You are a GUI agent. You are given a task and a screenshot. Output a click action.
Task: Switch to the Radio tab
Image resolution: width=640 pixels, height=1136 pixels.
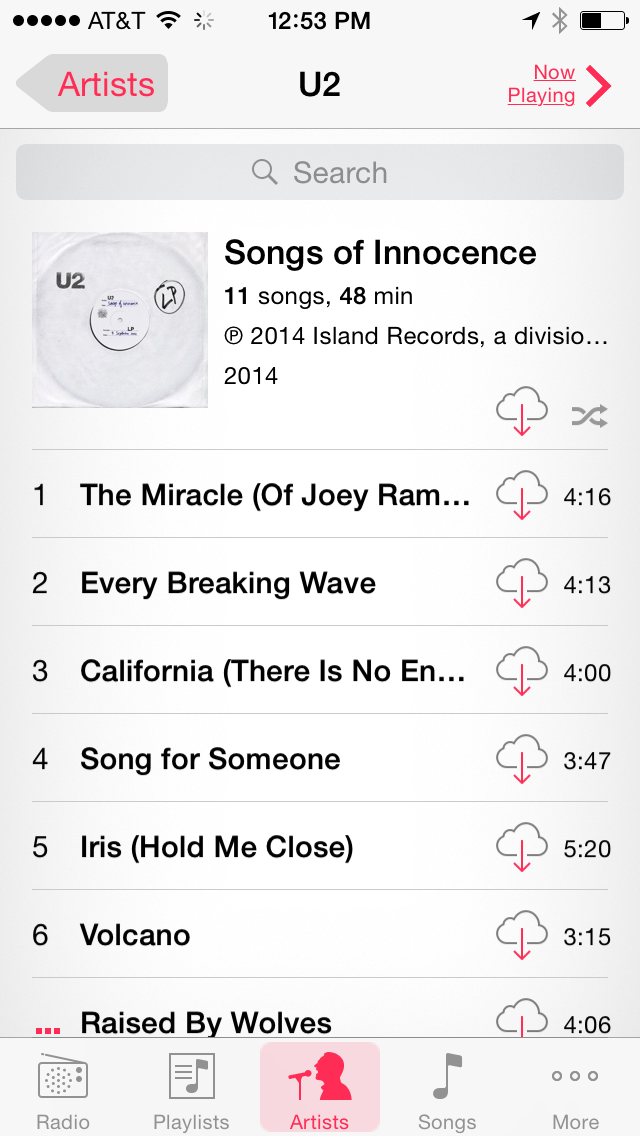(x=63, y=1090)
